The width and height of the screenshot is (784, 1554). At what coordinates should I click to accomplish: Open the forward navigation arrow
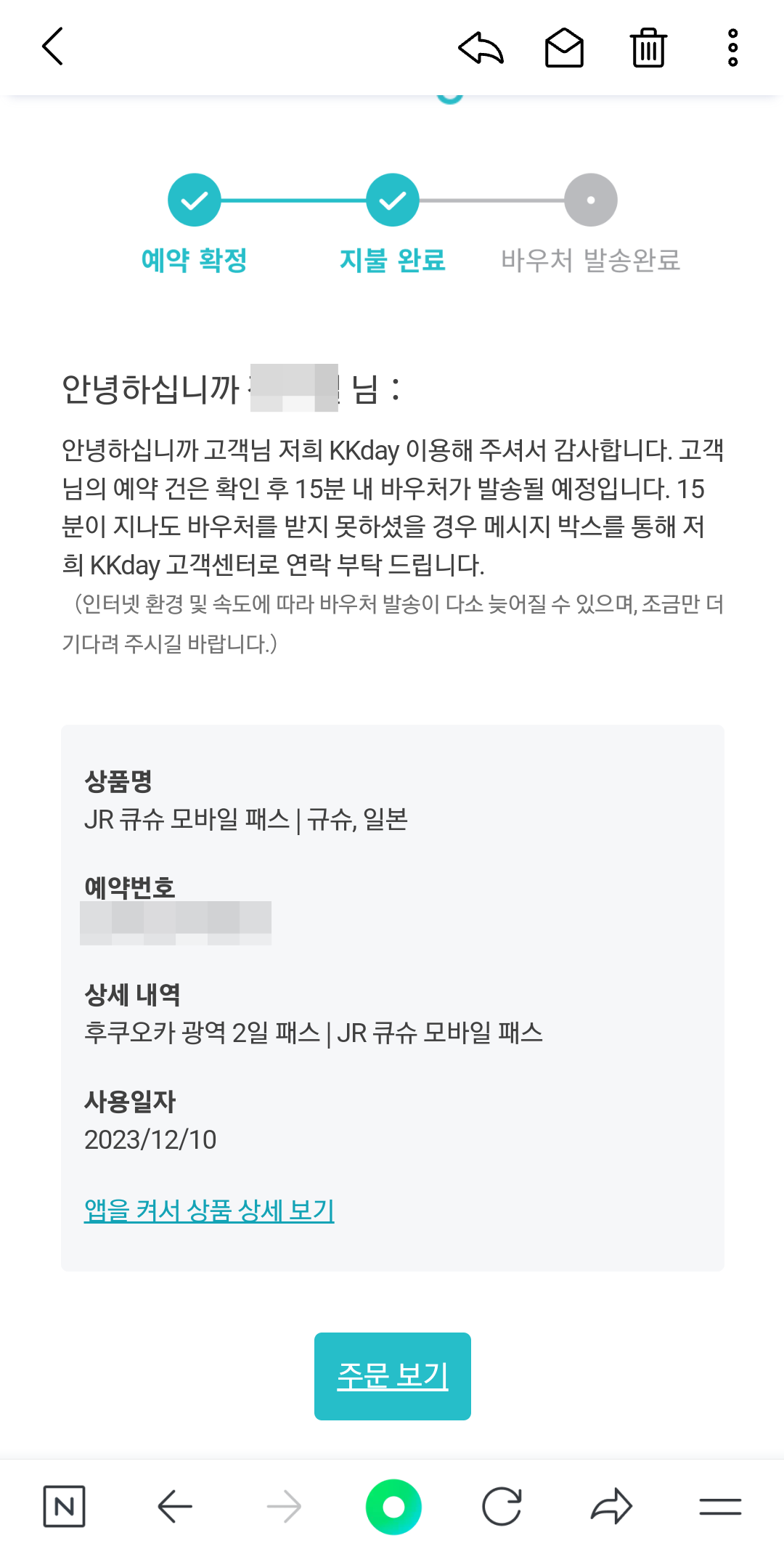pyautogui.click(x=284, y=1505)
